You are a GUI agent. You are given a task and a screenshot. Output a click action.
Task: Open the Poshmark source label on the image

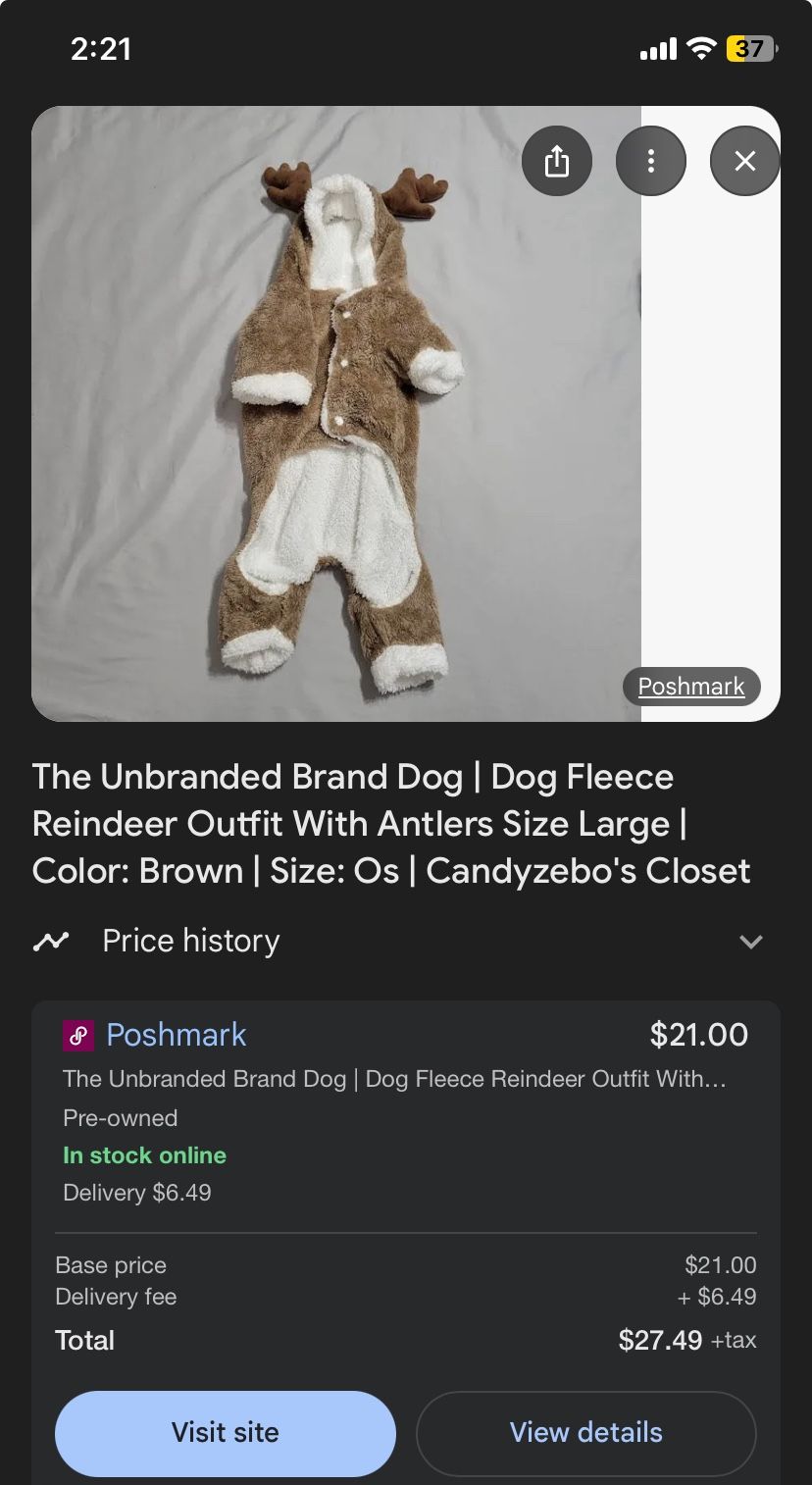click(690, 686)
